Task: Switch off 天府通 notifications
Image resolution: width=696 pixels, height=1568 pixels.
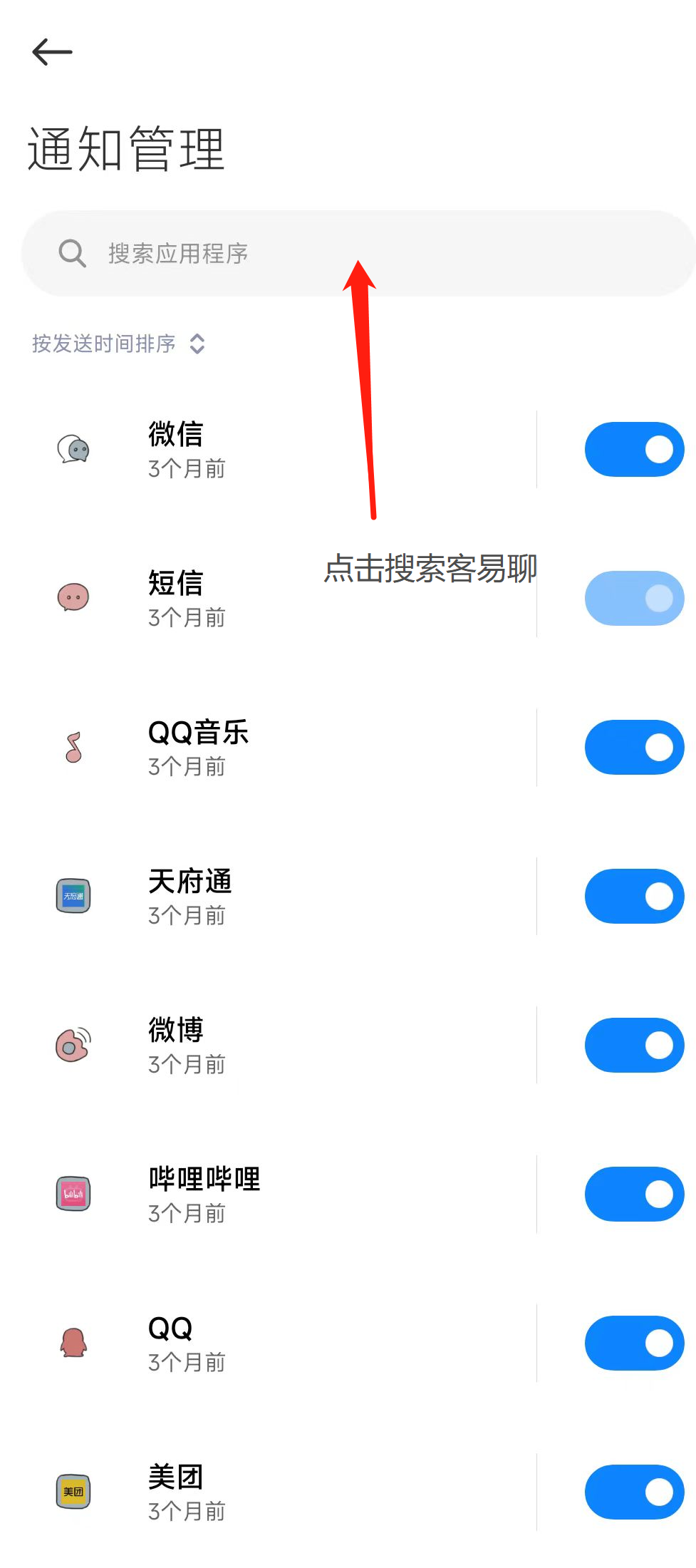Action: [x=634, y=896]
